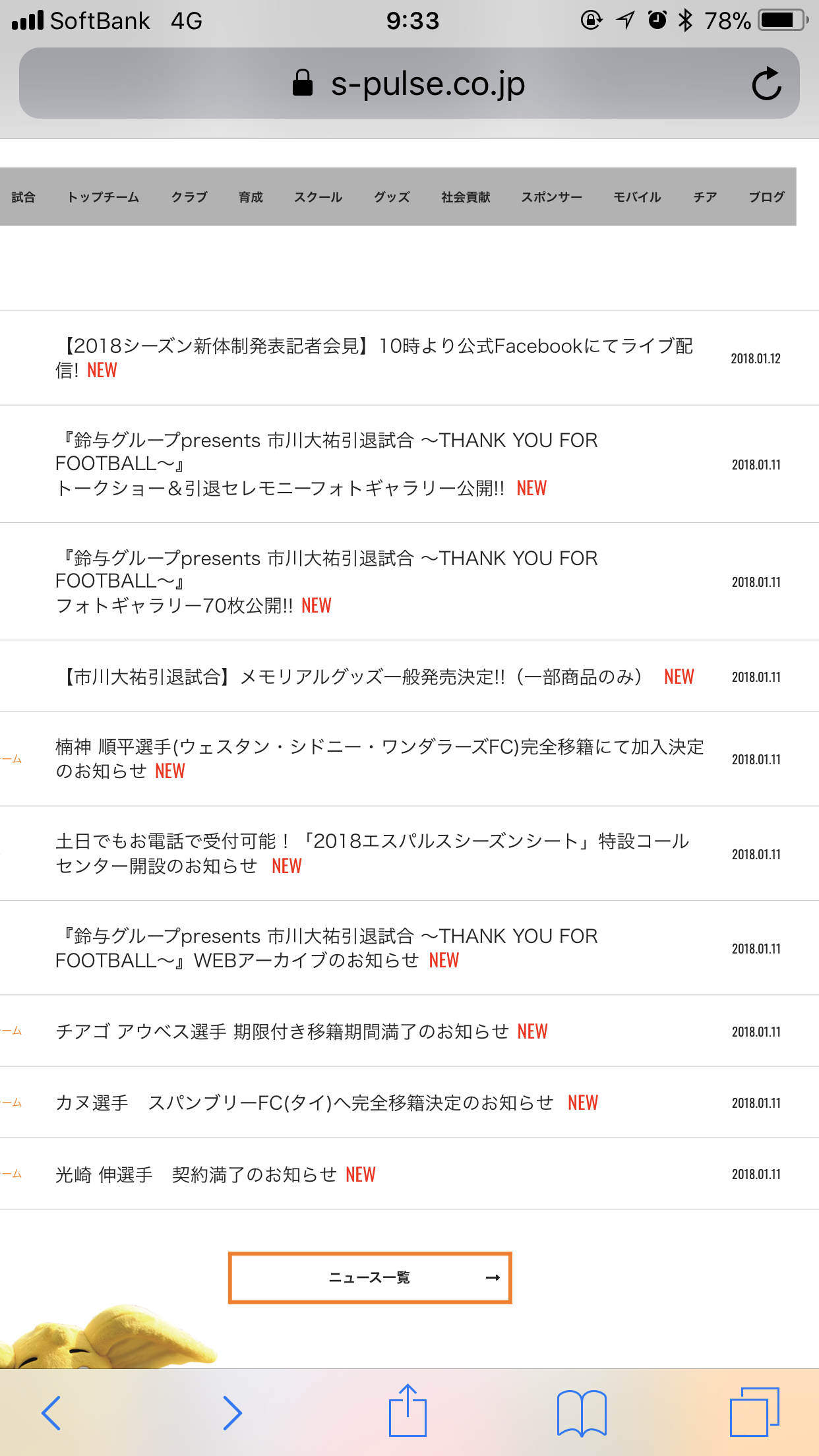Go to the ブログ section
The height and width of the screenshot is (1456, 819).
click(766, 197)
